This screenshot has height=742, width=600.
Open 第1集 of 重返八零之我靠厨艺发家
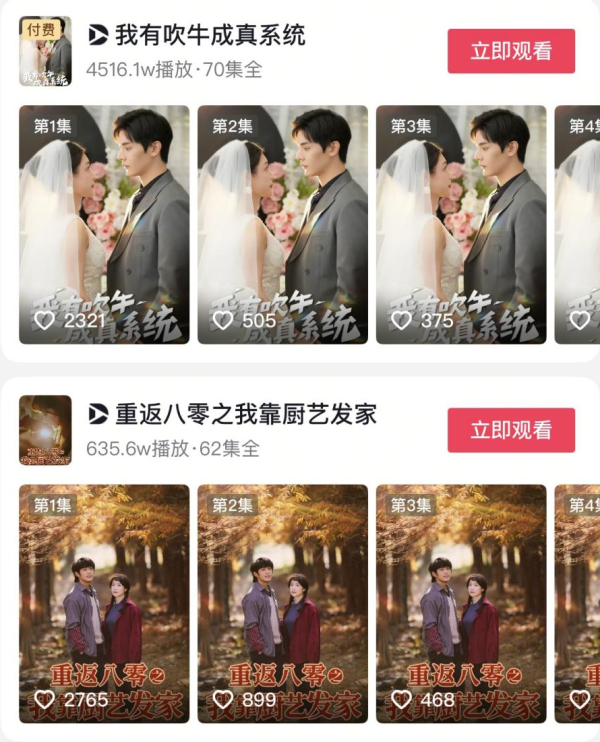(x=104, y=603)
